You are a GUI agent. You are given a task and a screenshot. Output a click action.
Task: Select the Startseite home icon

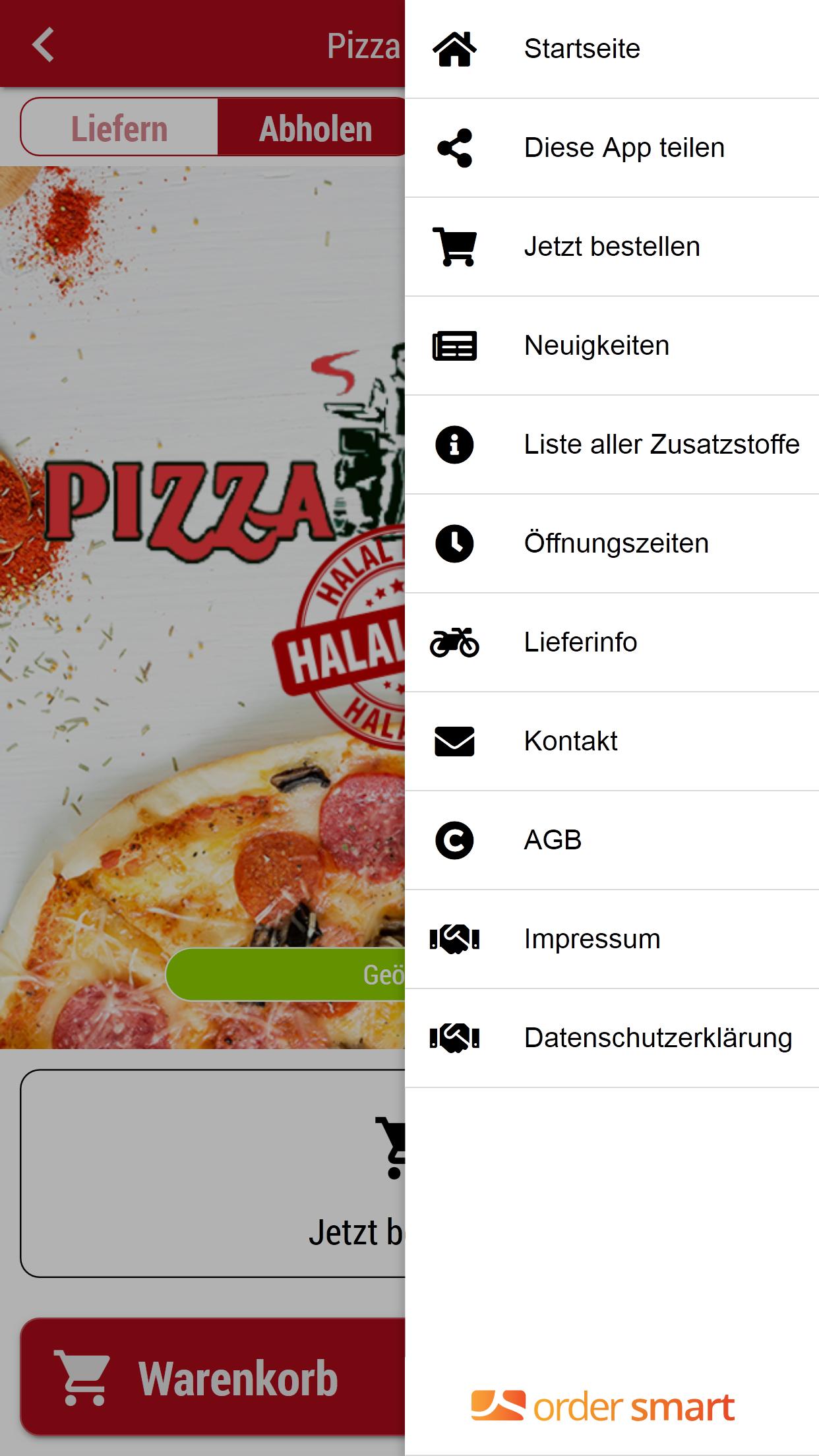coord(455,48)
